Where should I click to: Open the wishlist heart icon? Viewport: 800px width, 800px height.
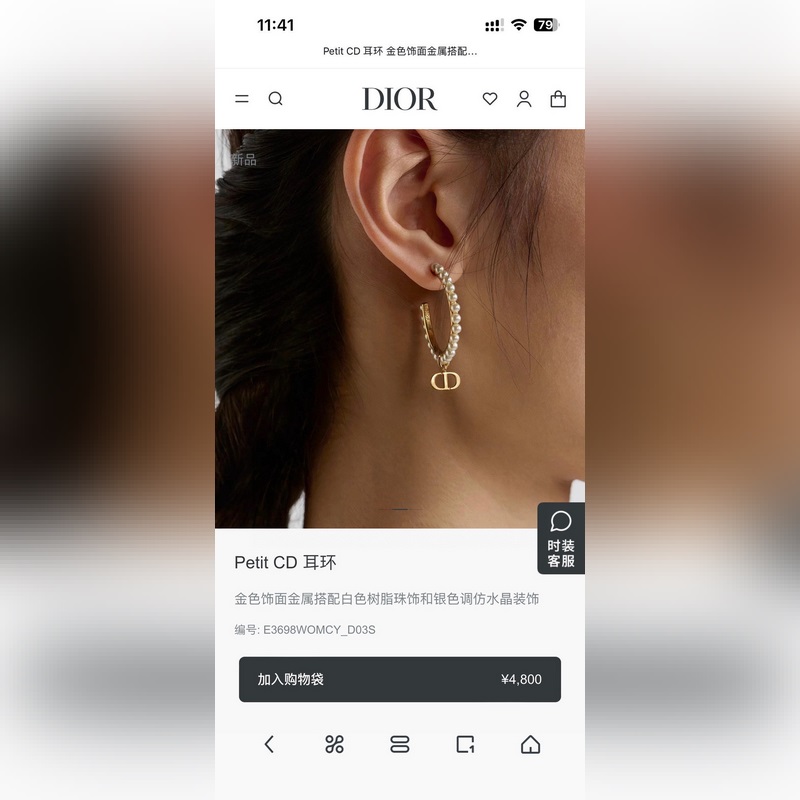[x=490, y=99]
